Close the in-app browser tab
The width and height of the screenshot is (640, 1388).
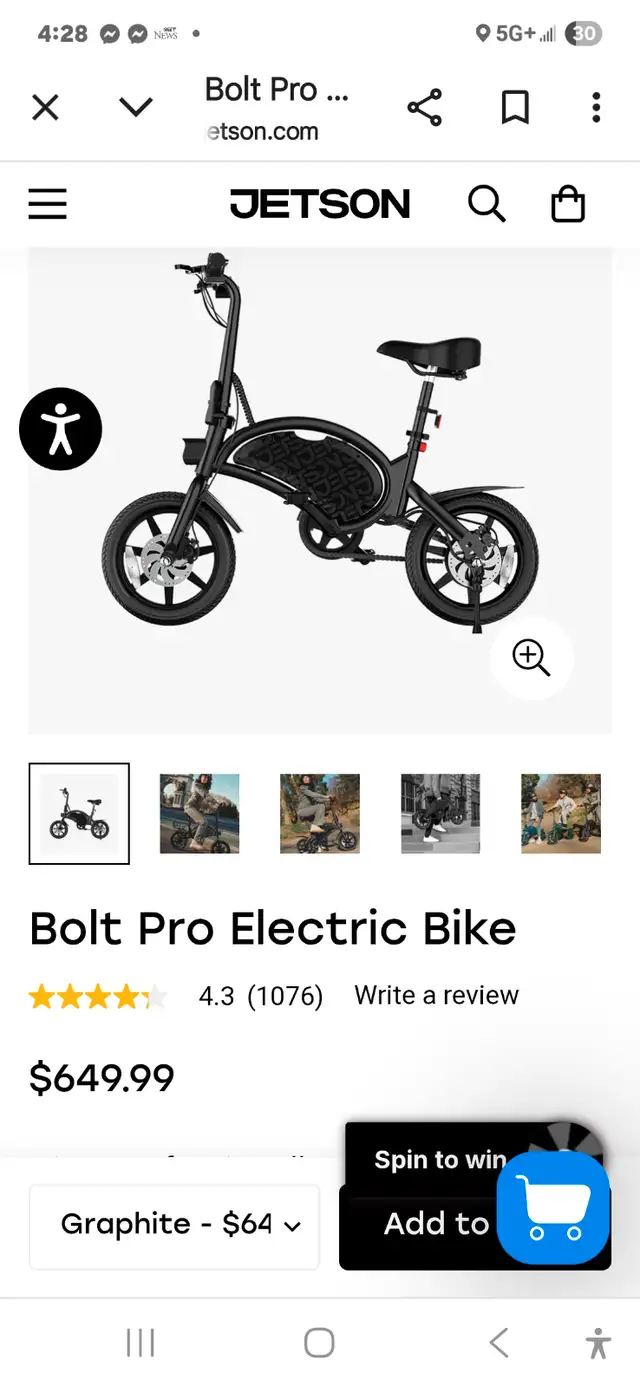[45, 107]
